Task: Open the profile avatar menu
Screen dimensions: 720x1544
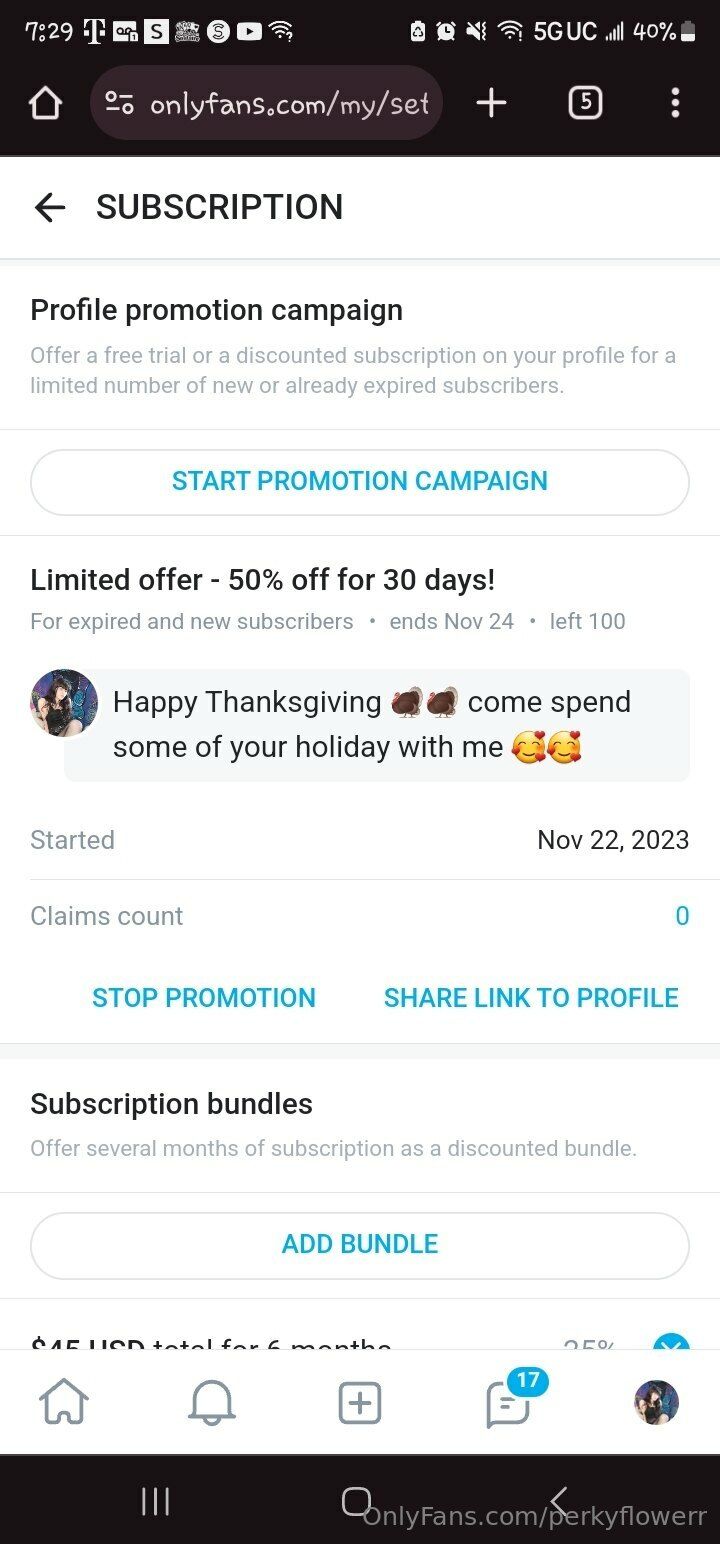Action: [656, 1402]
